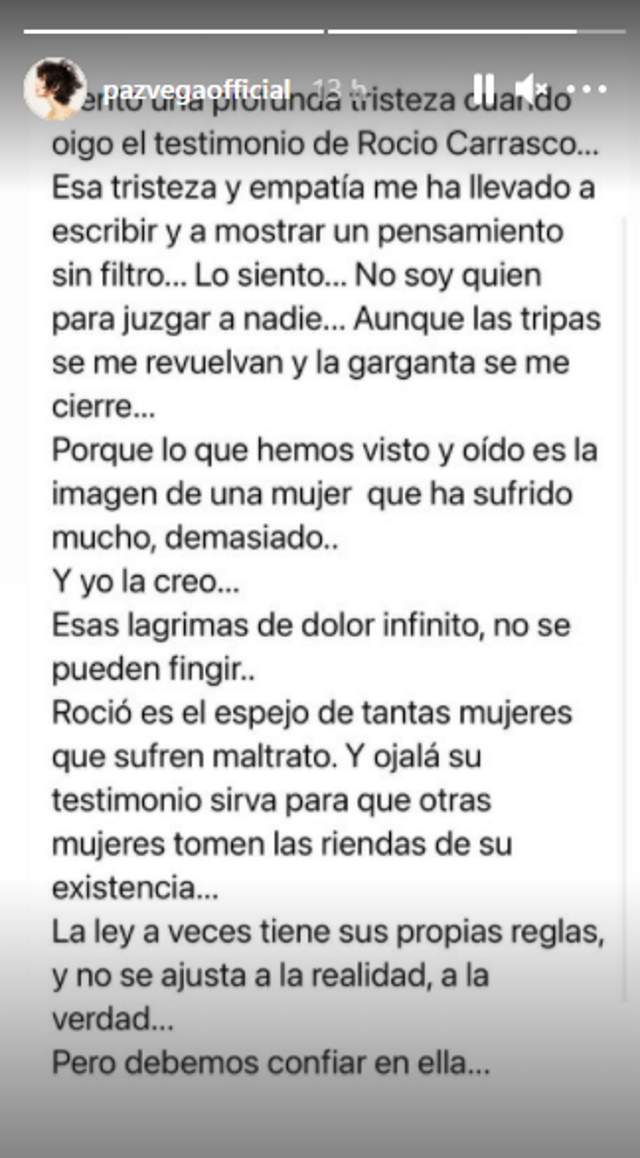Pause the story playback

point(483,88)
